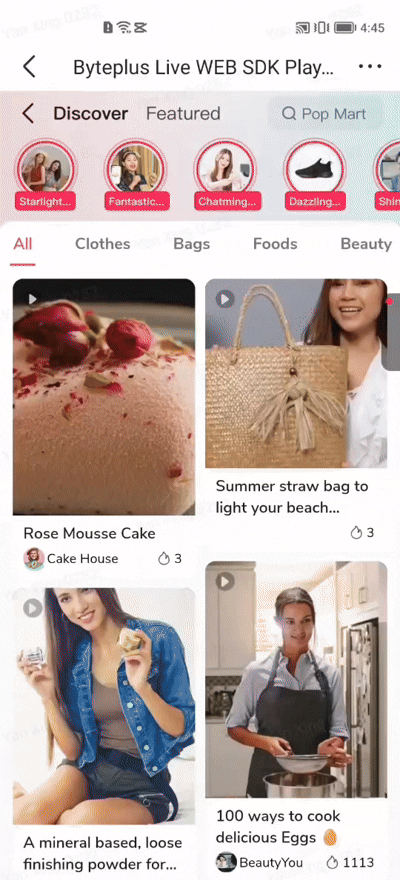
Task: Open the three-dot overflow menu
Action: (x=370, y=67)
